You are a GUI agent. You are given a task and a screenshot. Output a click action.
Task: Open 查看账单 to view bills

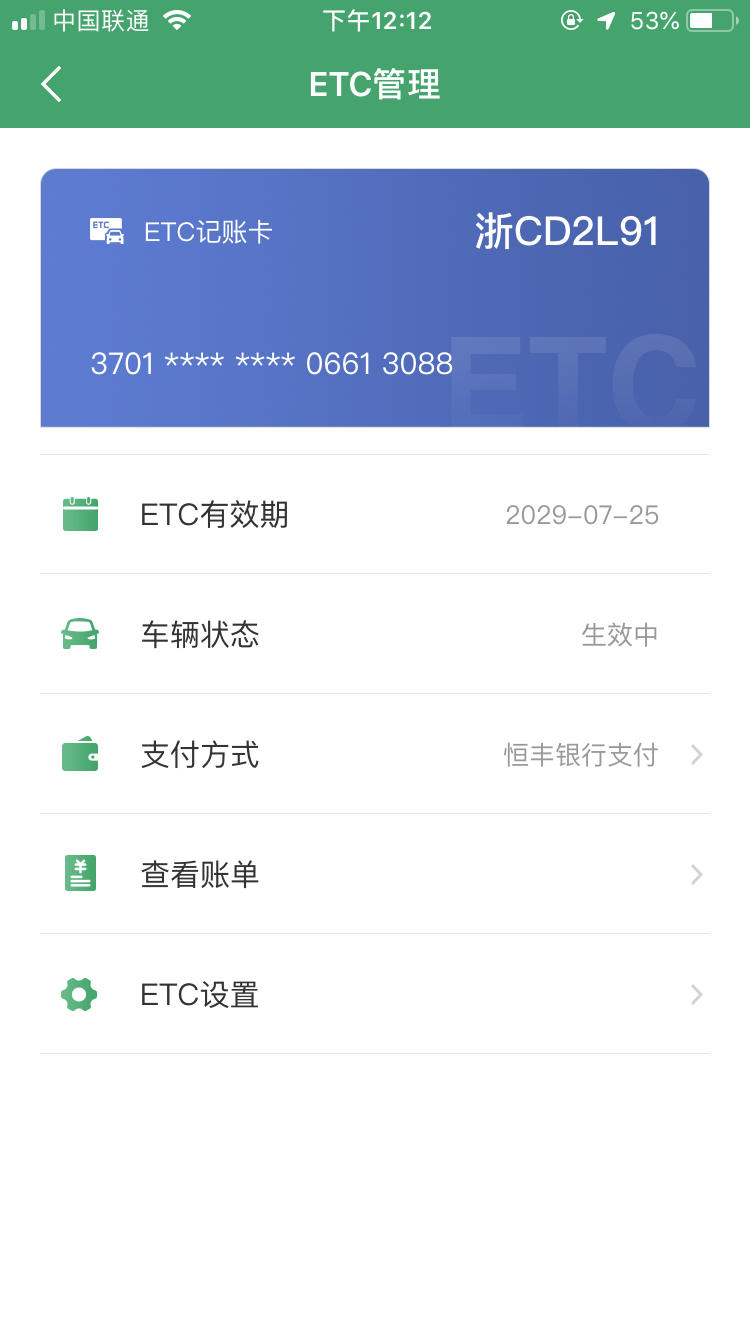pos(375,874)
